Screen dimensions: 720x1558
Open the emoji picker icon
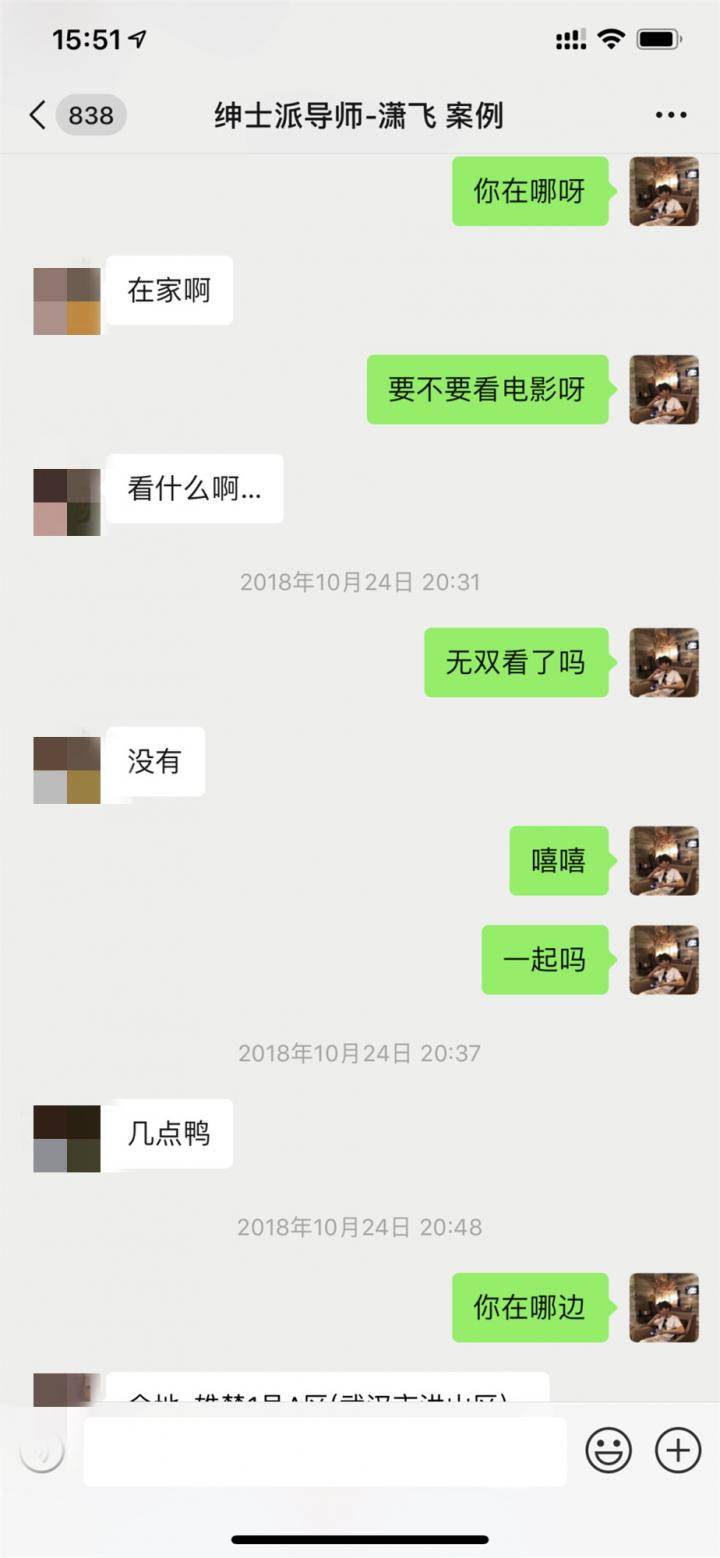[611, 1449]
